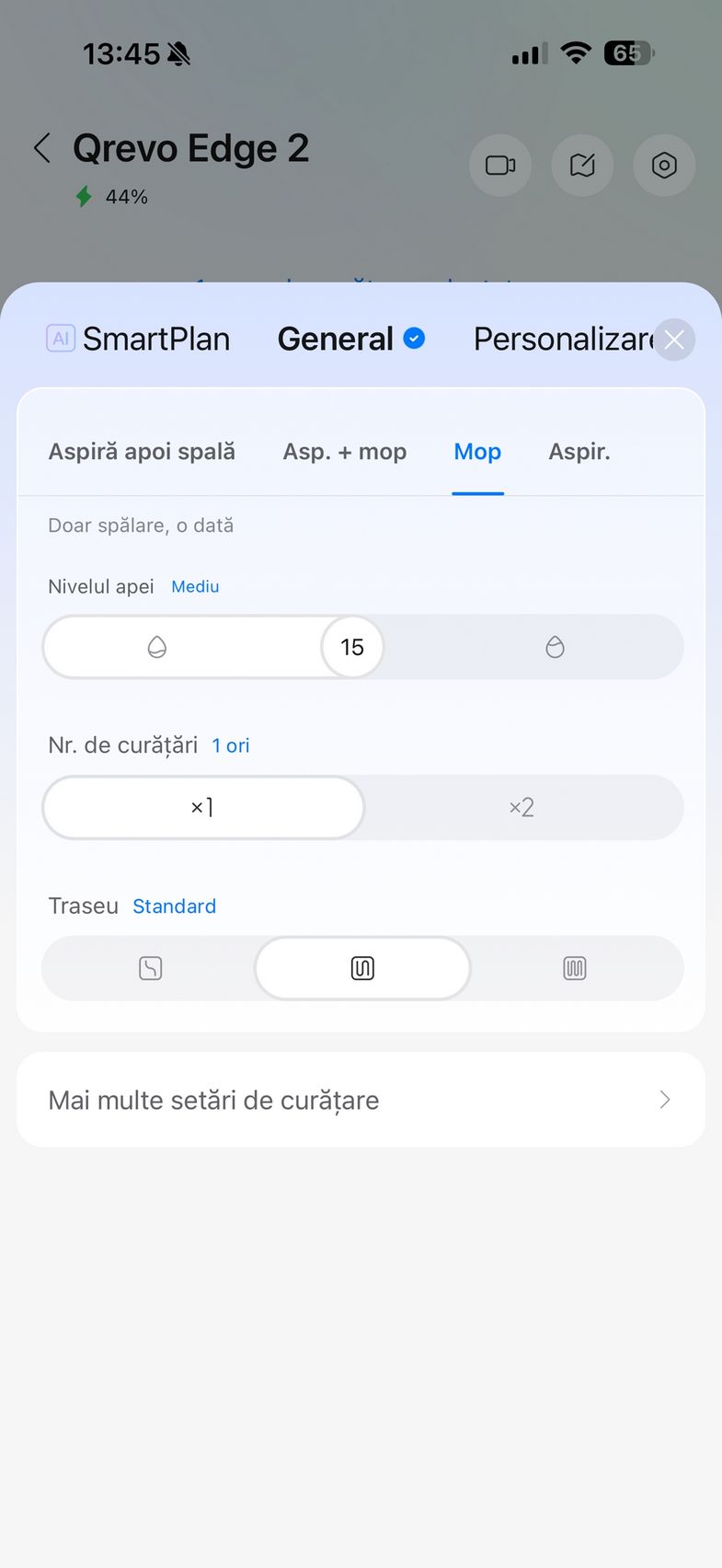Select ×2 cleaning passes
Image resolution: width=722 pixels, height=1568 pixels.
[521, 807]
